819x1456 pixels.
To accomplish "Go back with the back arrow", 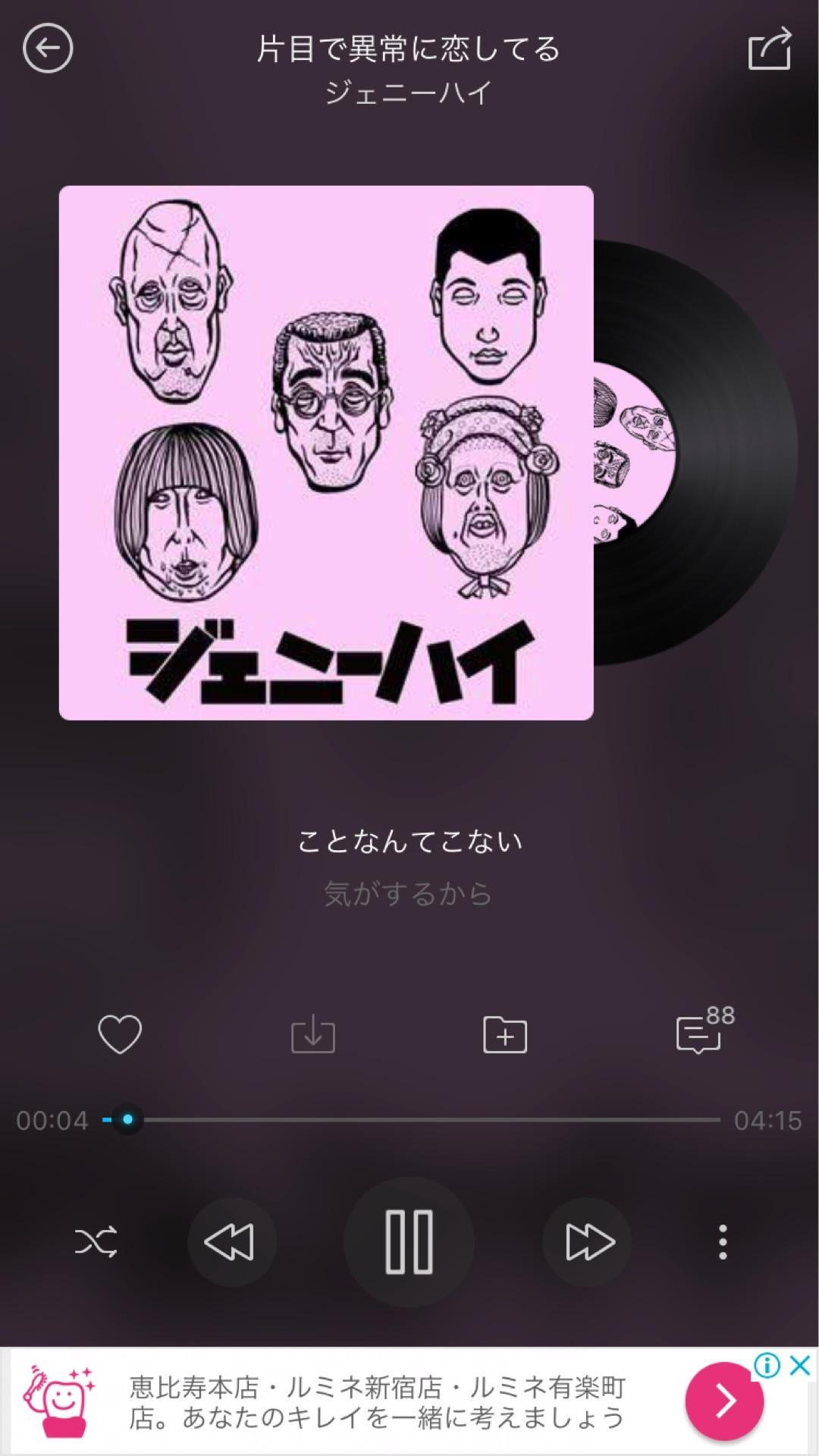I will click(49, 47).
